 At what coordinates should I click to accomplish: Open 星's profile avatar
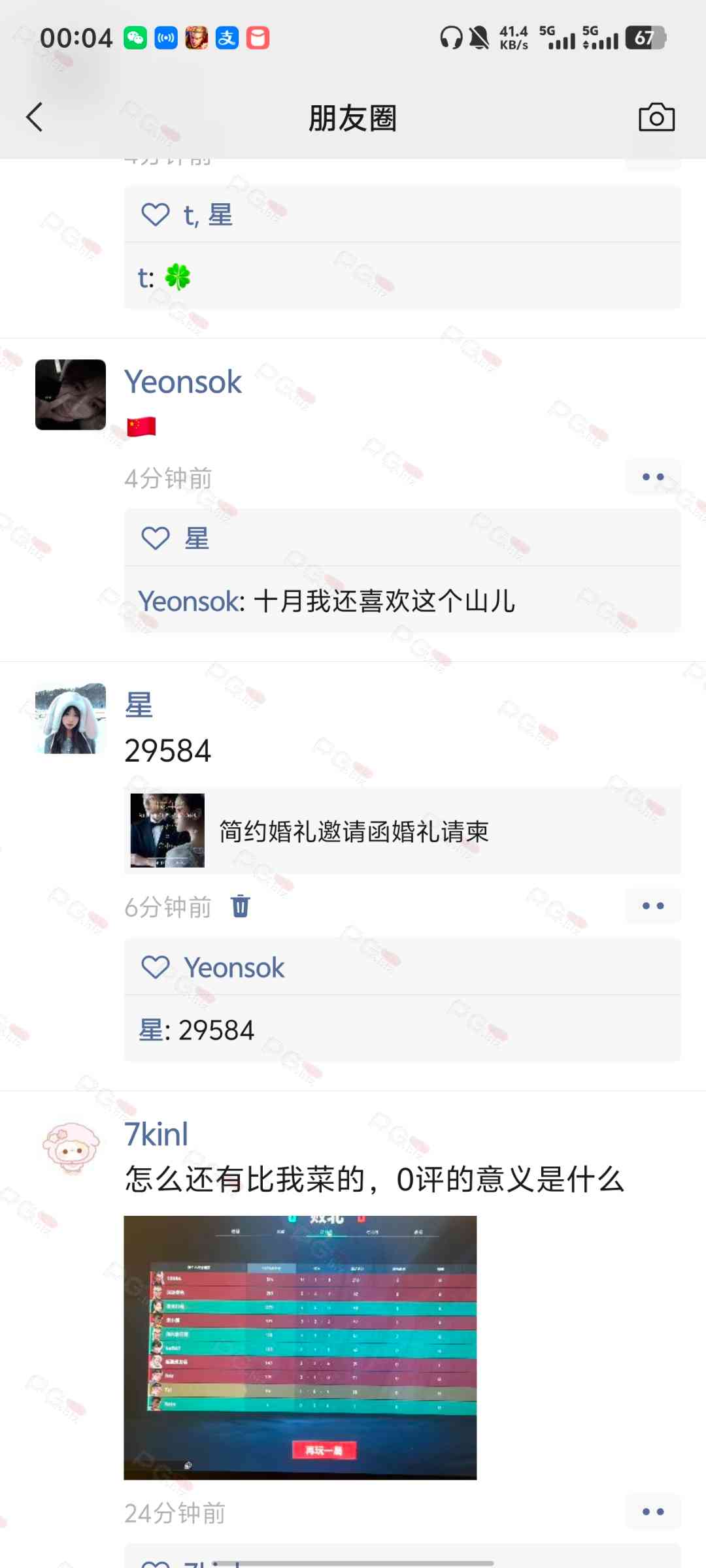tap(71, 718)
